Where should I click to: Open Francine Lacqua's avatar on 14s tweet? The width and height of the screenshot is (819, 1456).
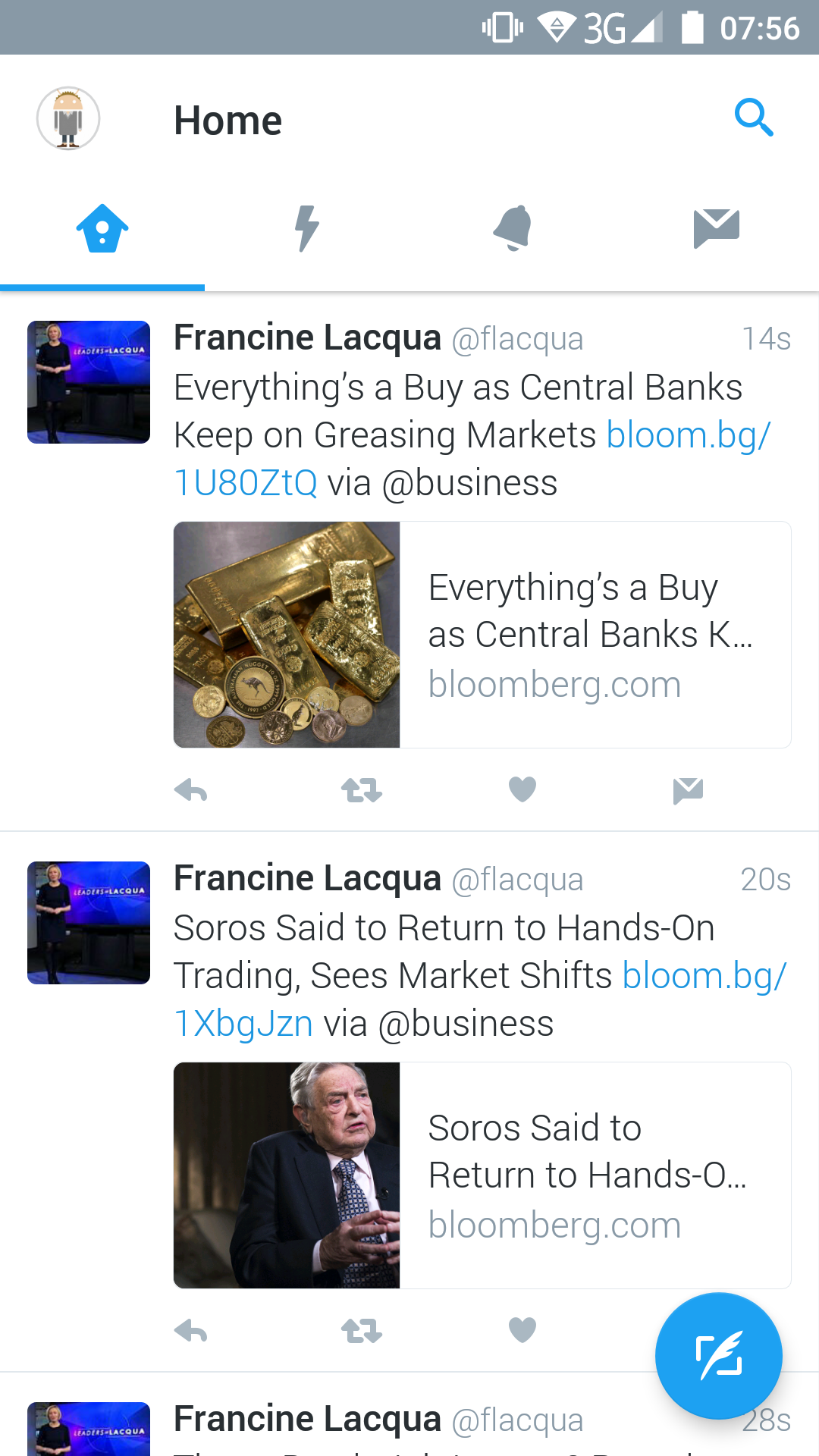89,382
